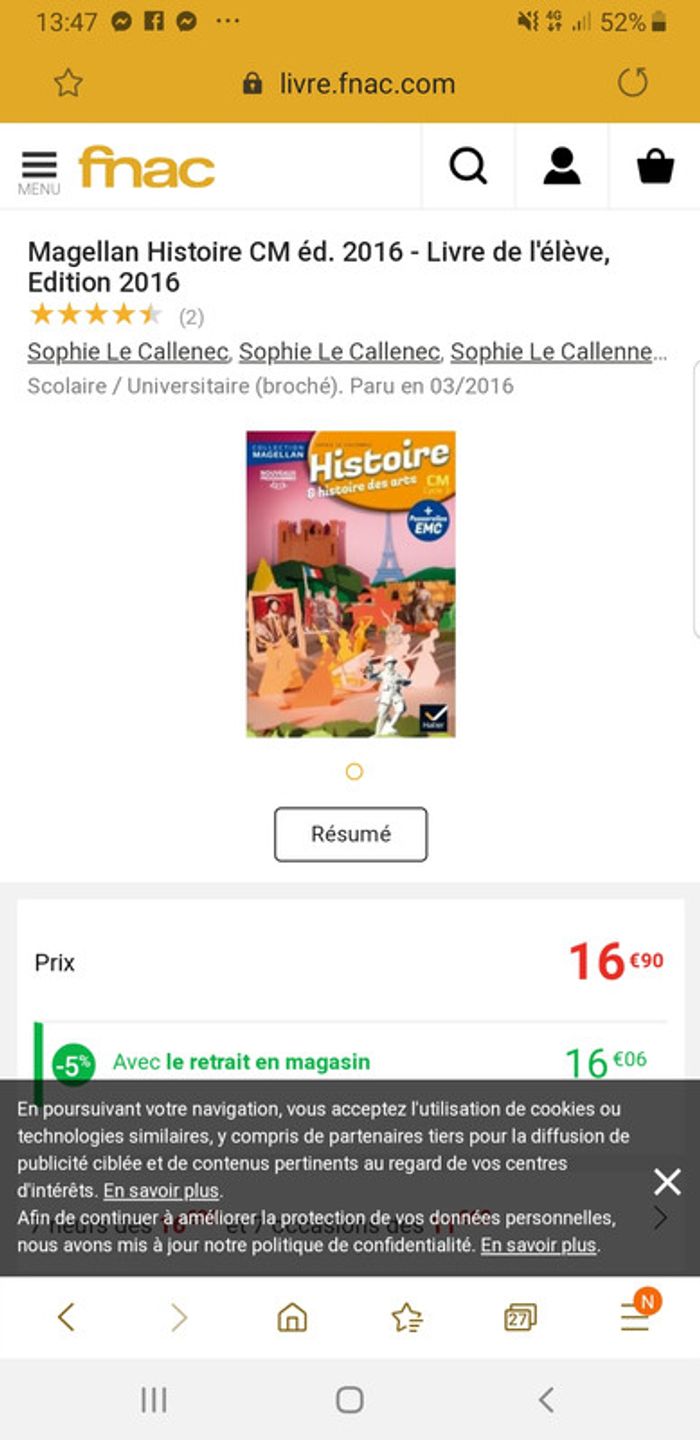
Task: Dismiss the cookie notice
Action: tap(667, 1182)
